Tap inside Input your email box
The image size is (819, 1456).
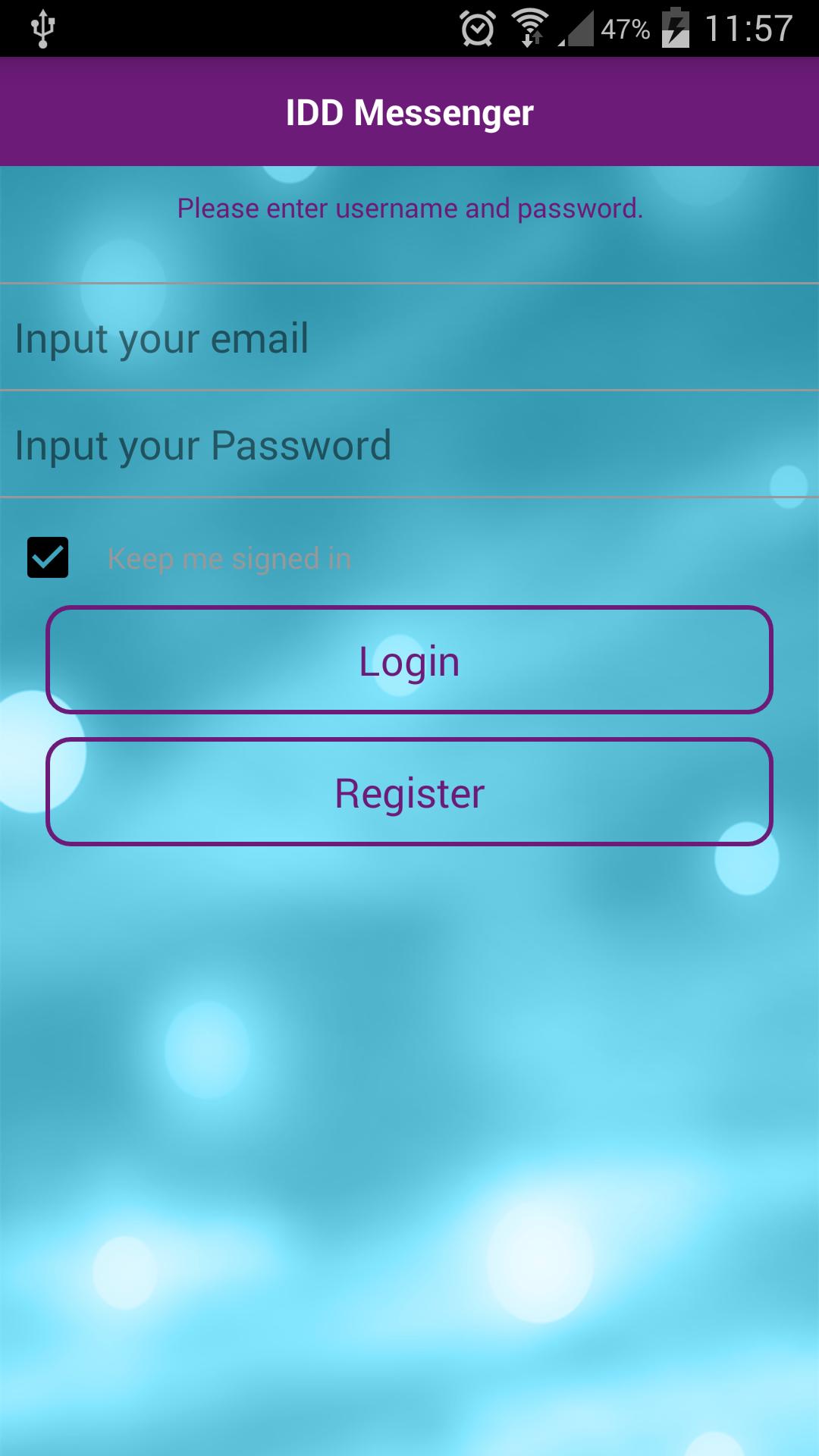[x=409, y=338]
